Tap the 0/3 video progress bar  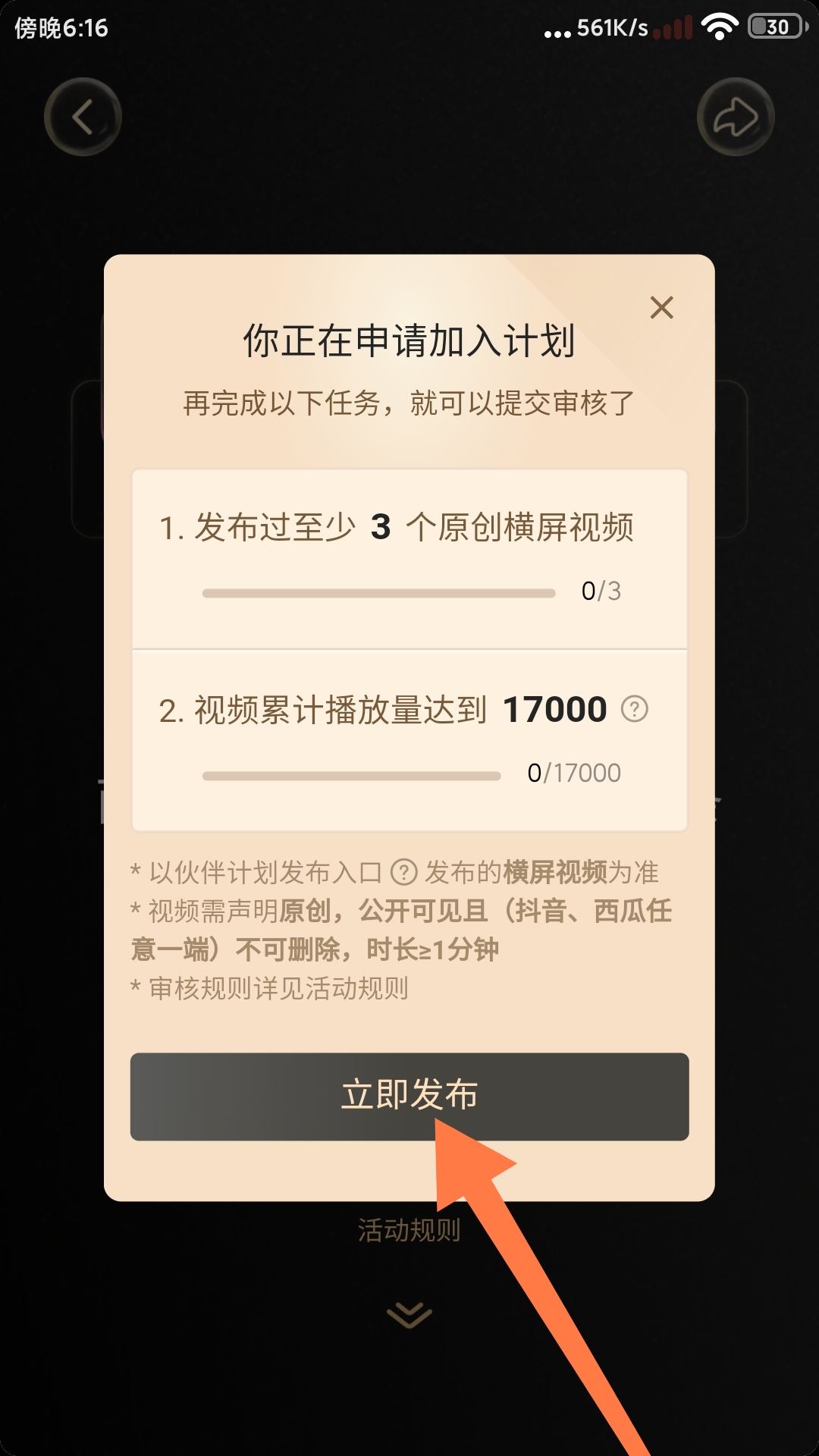coord(379,593)
